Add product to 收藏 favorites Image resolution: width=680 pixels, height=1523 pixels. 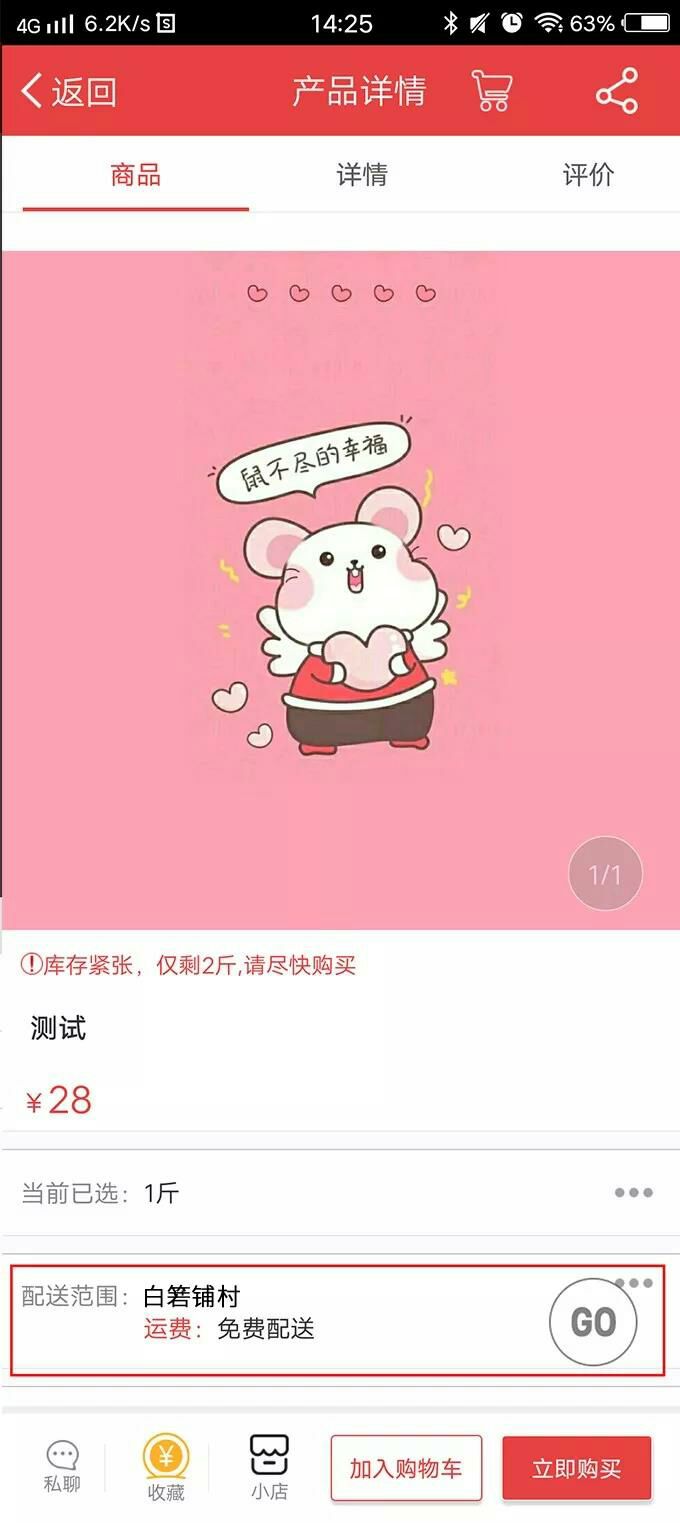(x=166, y=1467)
